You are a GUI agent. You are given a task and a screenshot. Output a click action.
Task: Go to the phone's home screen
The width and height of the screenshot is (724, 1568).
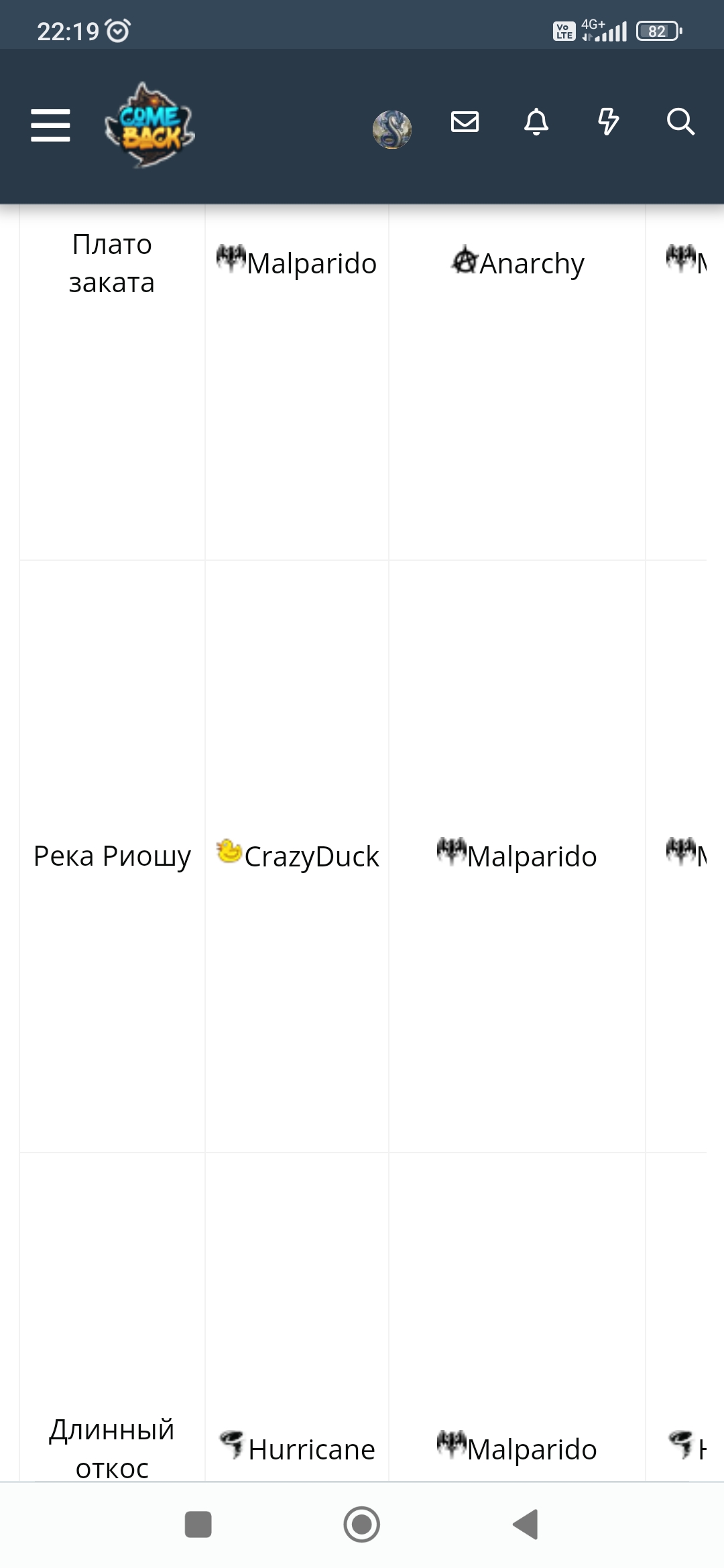coord(362,1524)
